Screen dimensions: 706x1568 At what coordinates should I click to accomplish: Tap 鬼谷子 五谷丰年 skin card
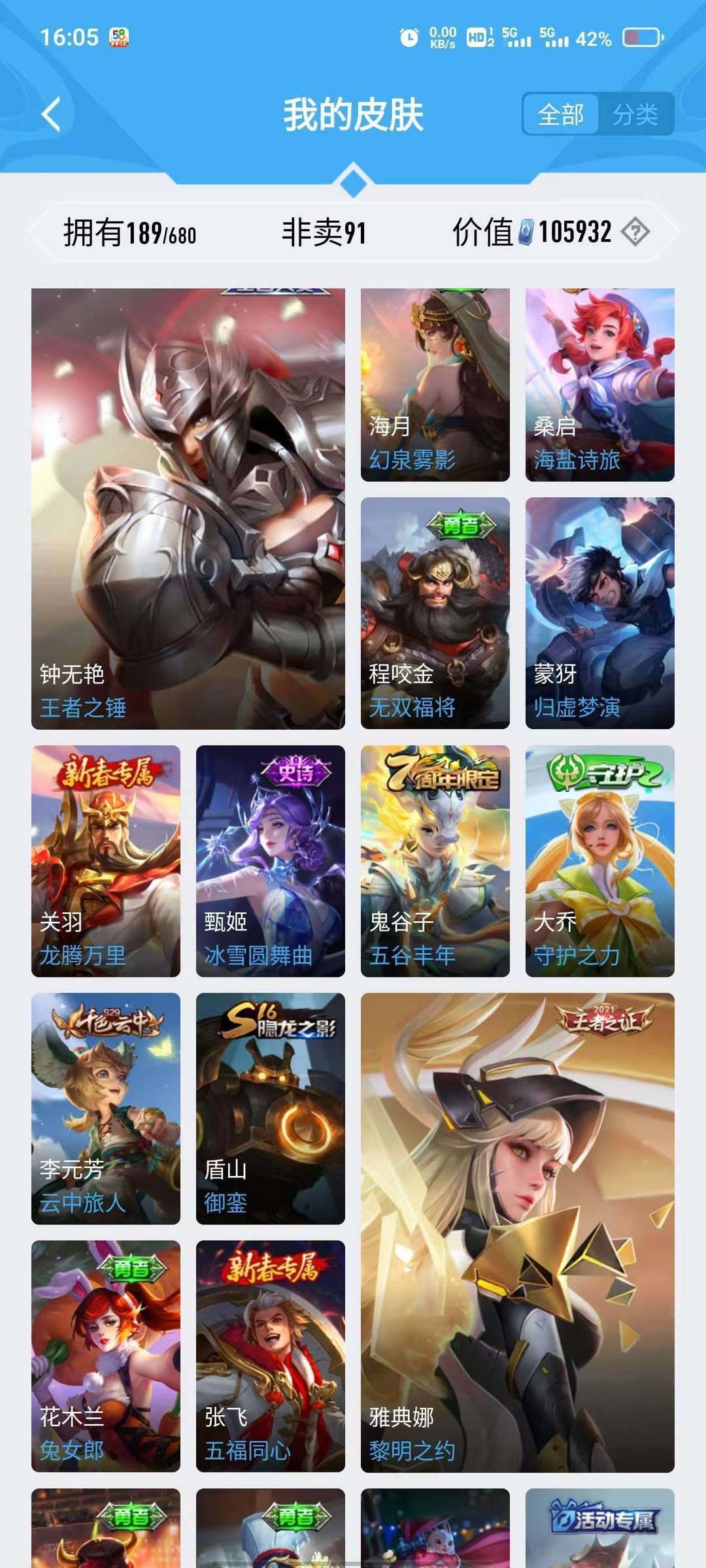pyautogui.click(x=435, y=861)
